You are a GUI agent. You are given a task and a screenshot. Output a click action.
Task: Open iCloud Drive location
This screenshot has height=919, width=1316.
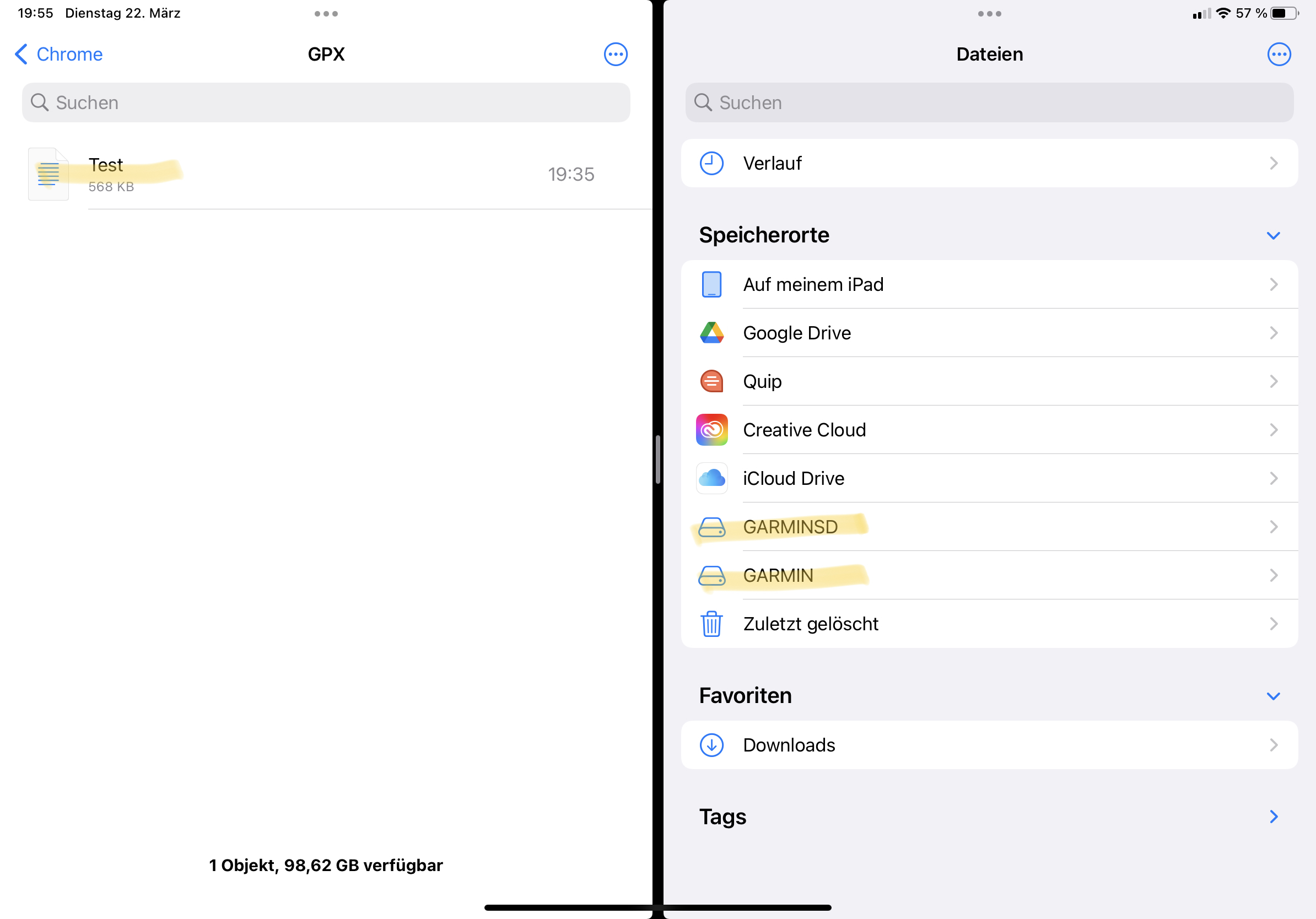tap(989, 478)
